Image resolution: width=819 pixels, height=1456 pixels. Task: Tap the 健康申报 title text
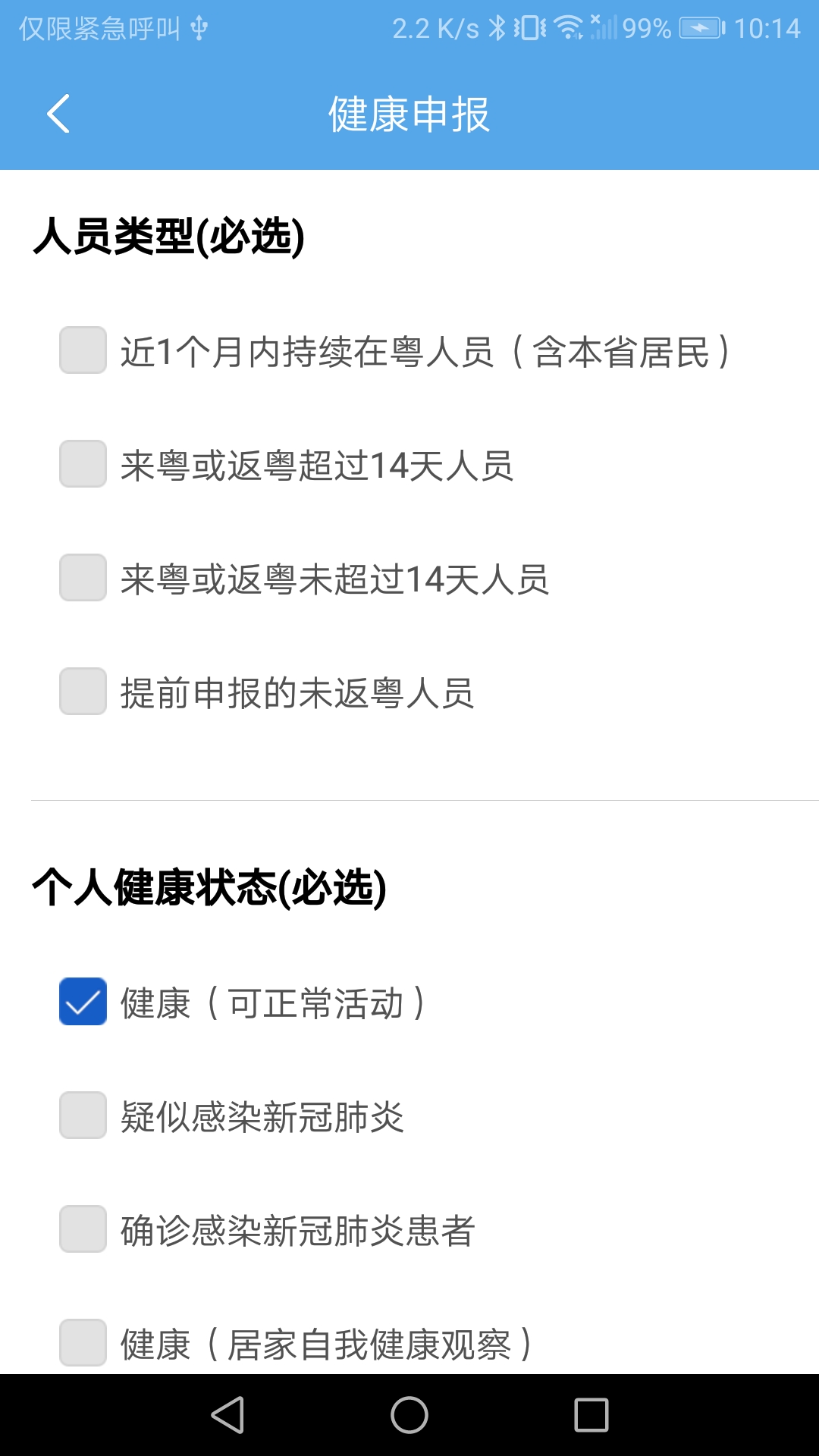coord(409,114)
